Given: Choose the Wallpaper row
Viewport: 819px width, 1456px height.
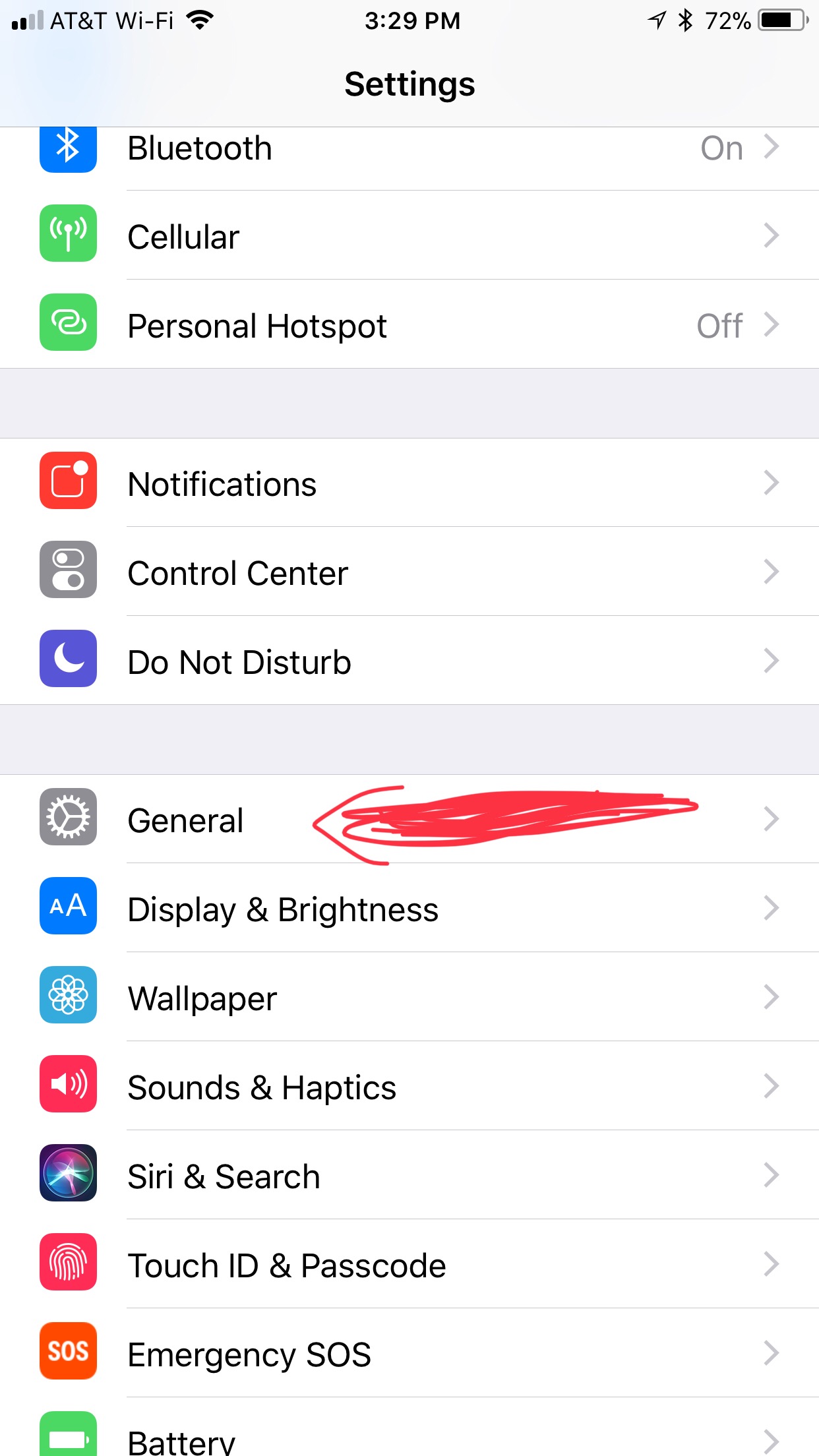Looking at the screenshot, I should pos(409,998).
